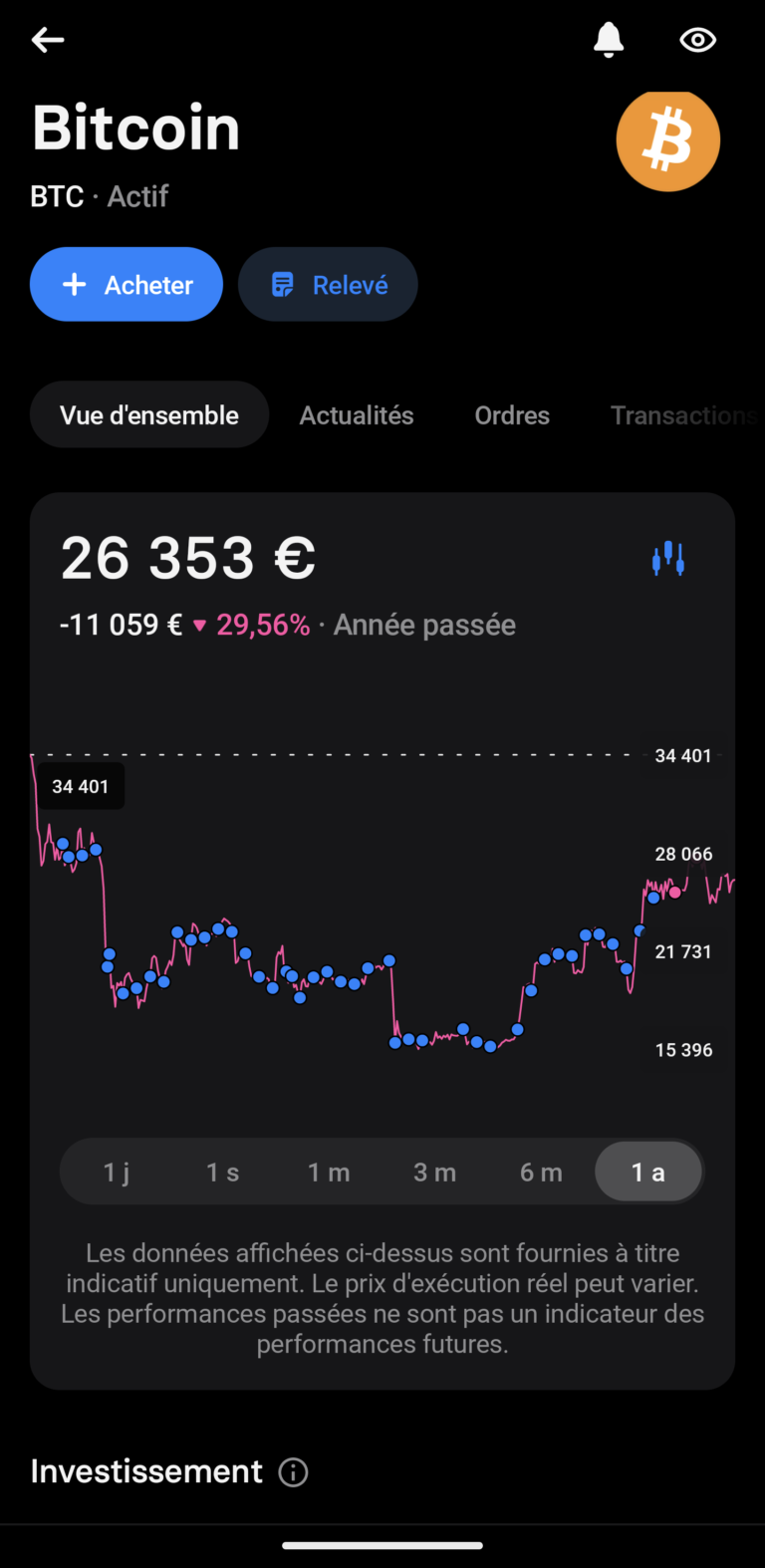Tap the plus icon on Acheter button

75,284
